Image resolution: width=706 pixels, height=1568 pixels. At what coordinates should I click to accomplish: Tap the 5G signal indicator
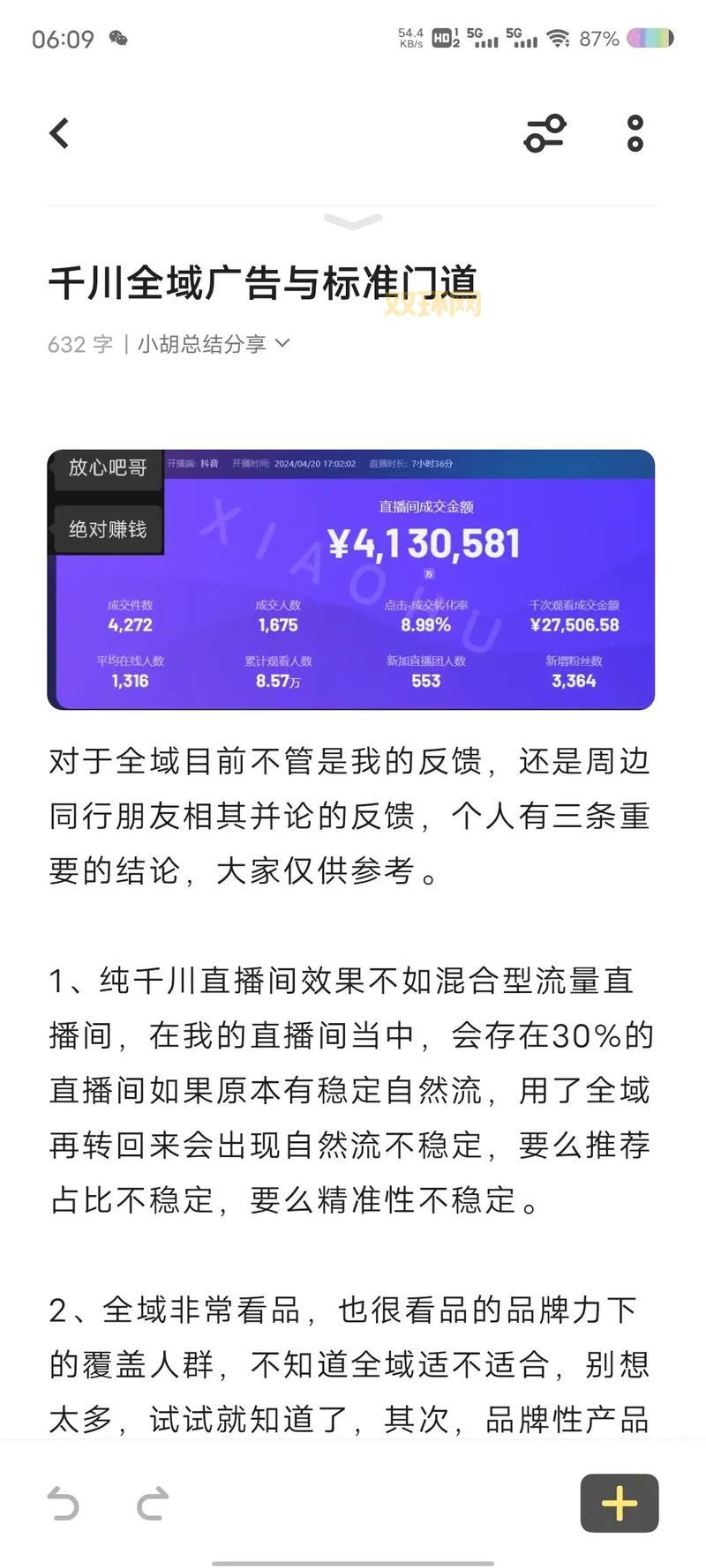pyautogui.click(x=484, y=38)
